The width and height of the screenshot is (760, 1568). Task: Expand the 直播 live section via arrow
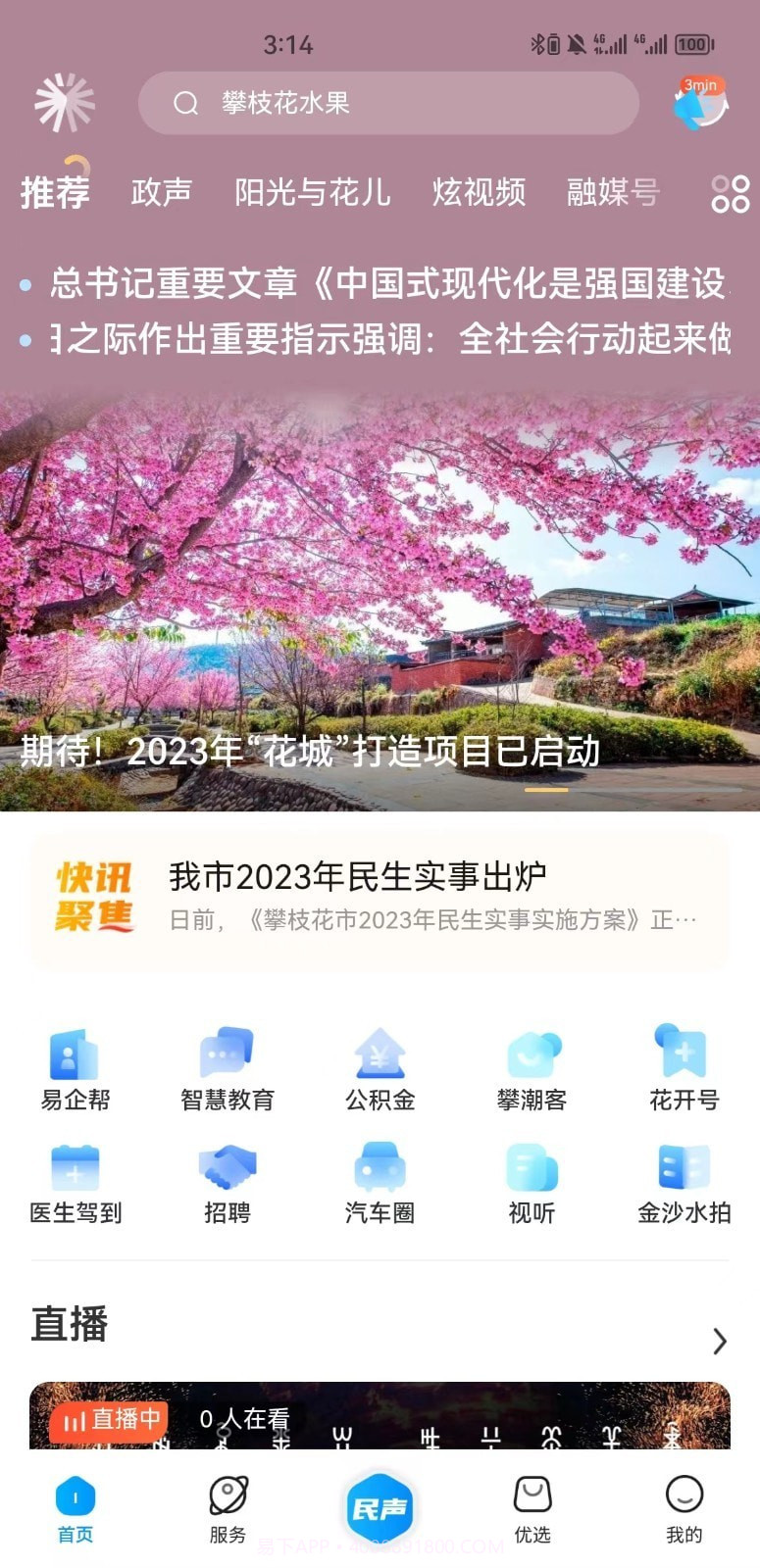click(x=719, y=1342)
